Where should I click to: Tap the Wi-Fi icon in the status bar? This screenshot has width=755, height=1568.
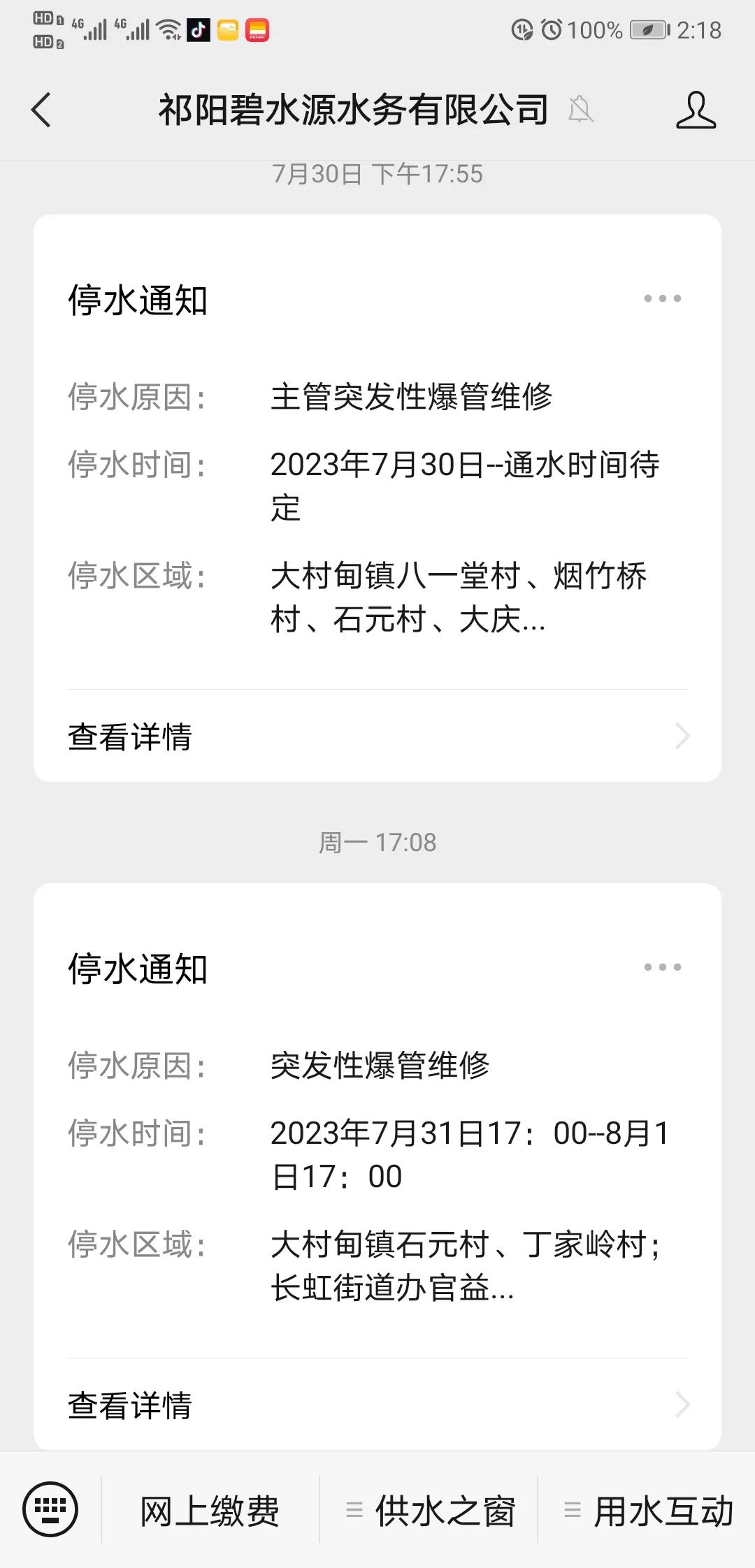click(167, 29)
